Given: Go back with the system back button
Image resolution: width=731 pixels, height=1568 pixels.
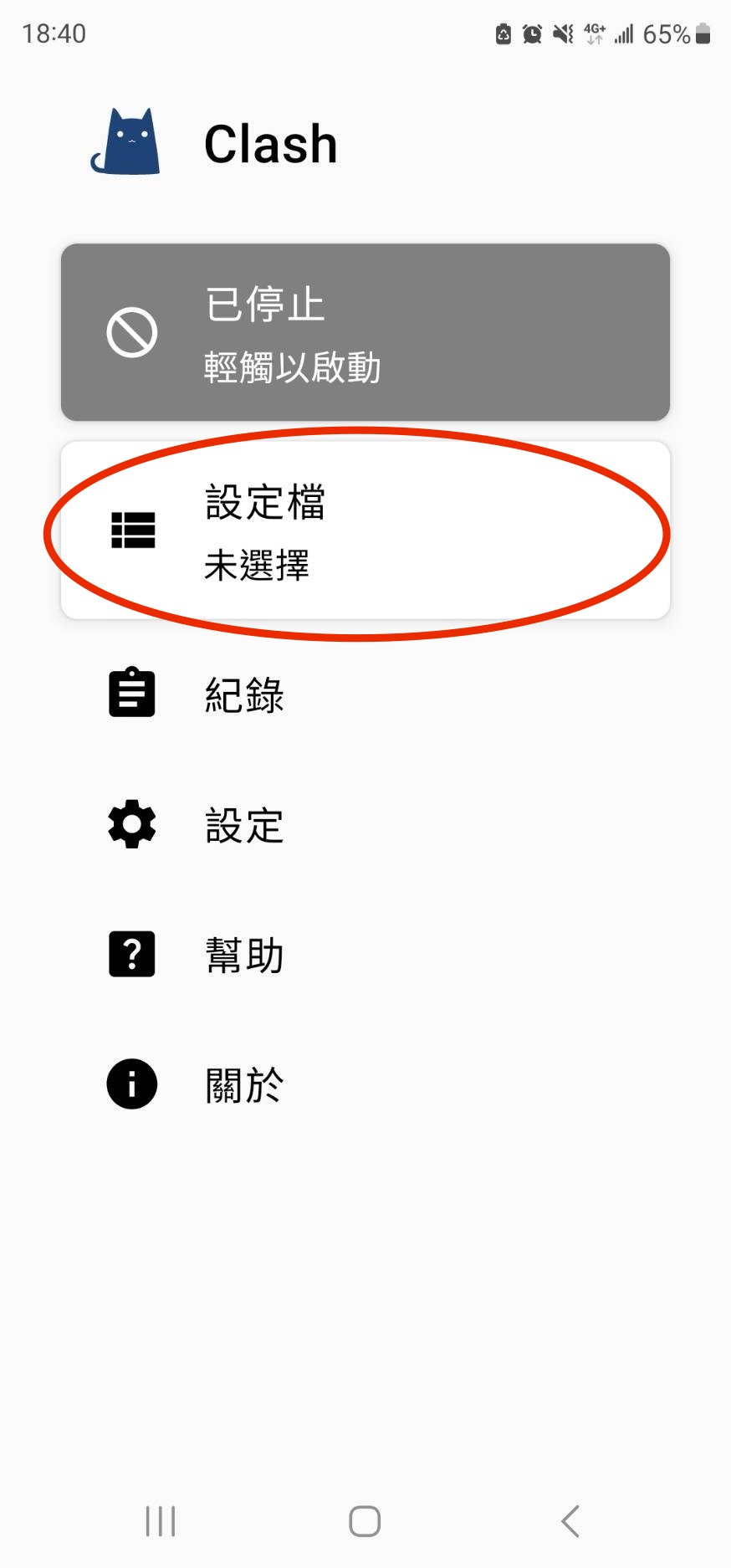Looking at the screenshot, I should (570, 1521).
